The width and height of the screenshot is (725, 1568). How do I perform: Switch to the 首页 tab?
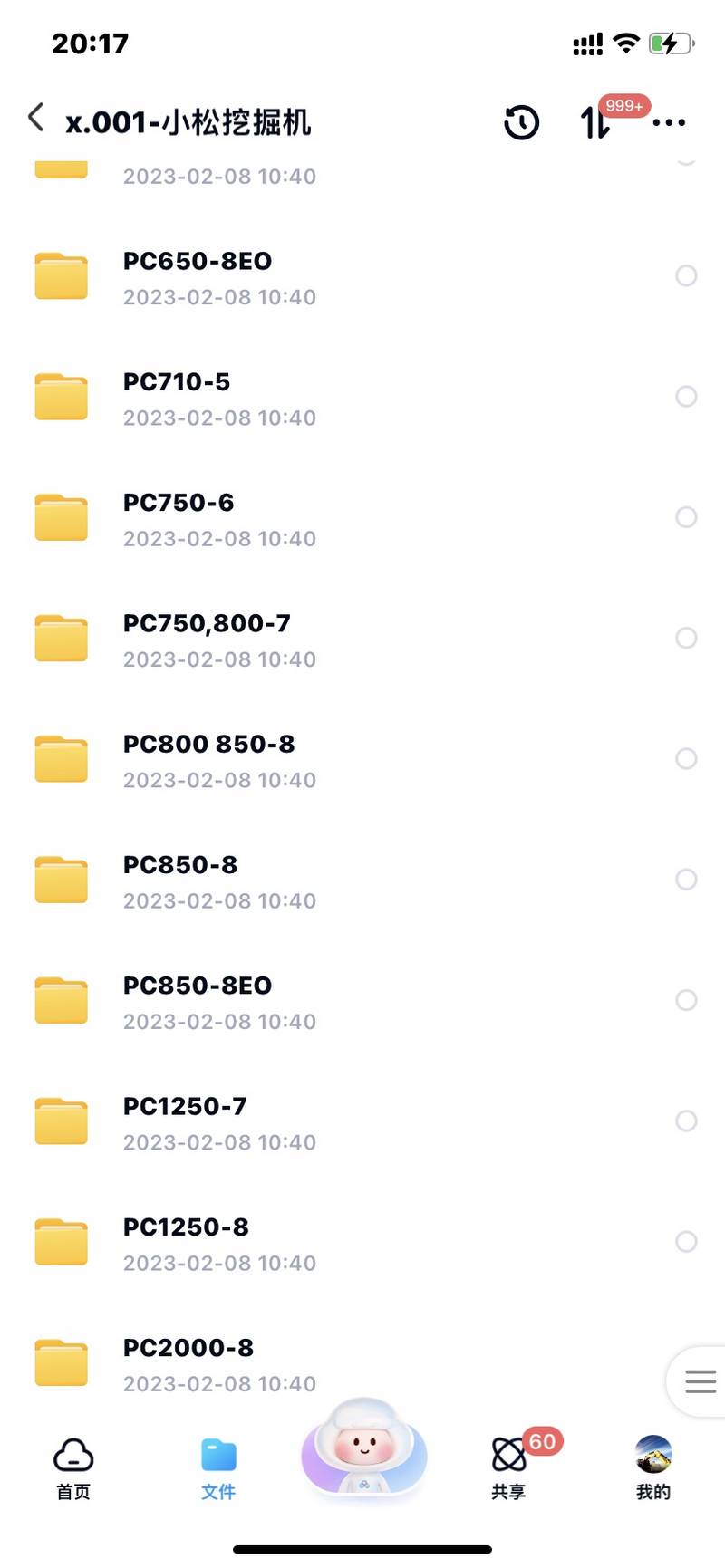pos(73,1467)
